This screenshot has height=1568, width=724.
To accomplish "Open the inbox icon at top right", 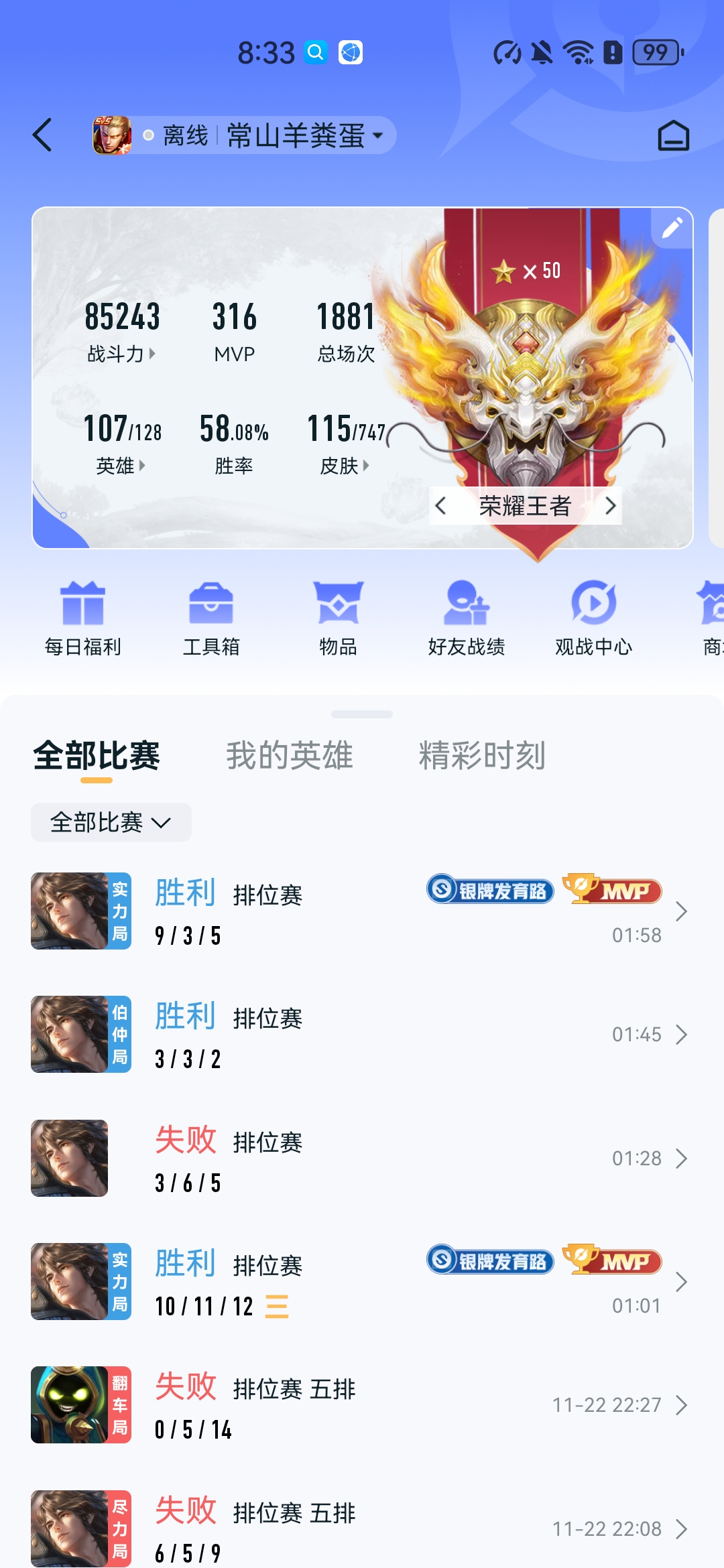I will click(673, 135).
